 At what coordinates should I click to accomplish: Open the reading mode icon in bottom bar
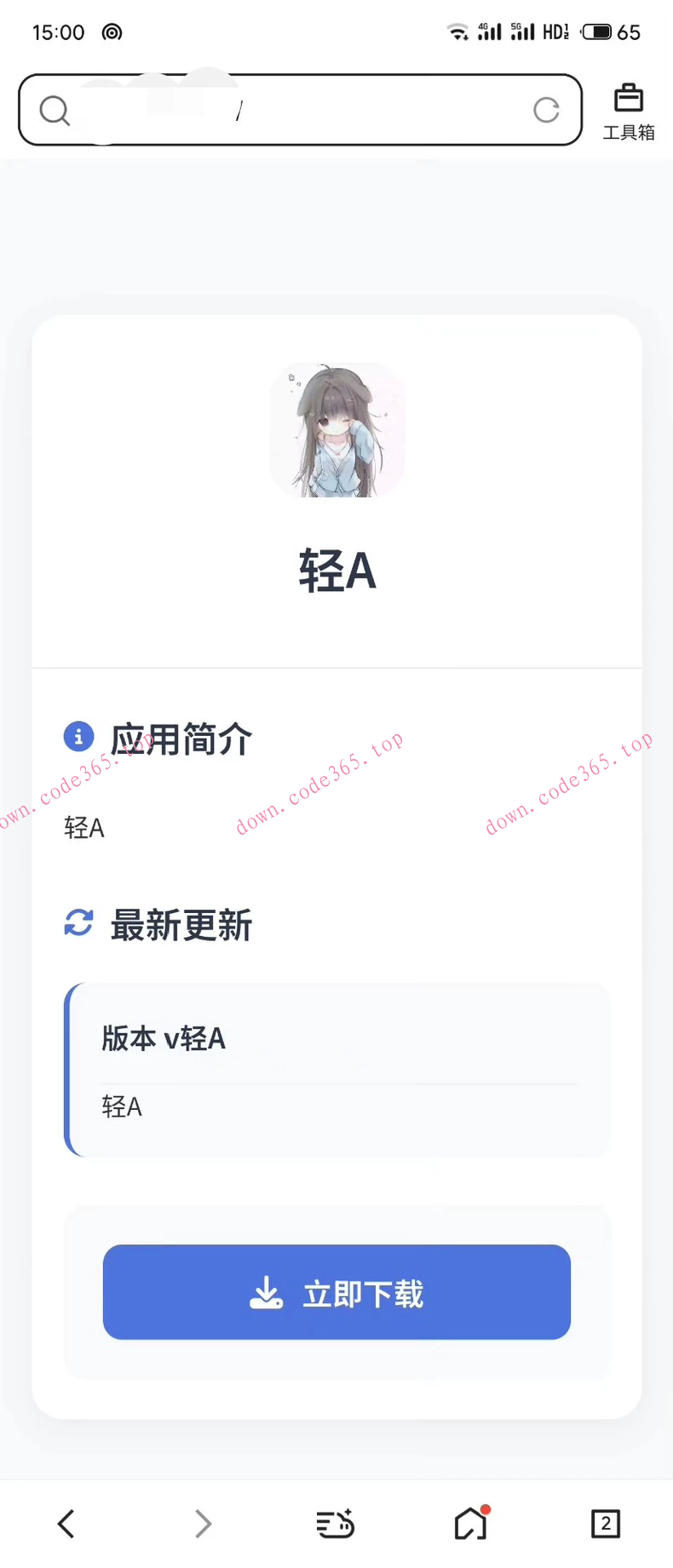[x=334, y=1524]
